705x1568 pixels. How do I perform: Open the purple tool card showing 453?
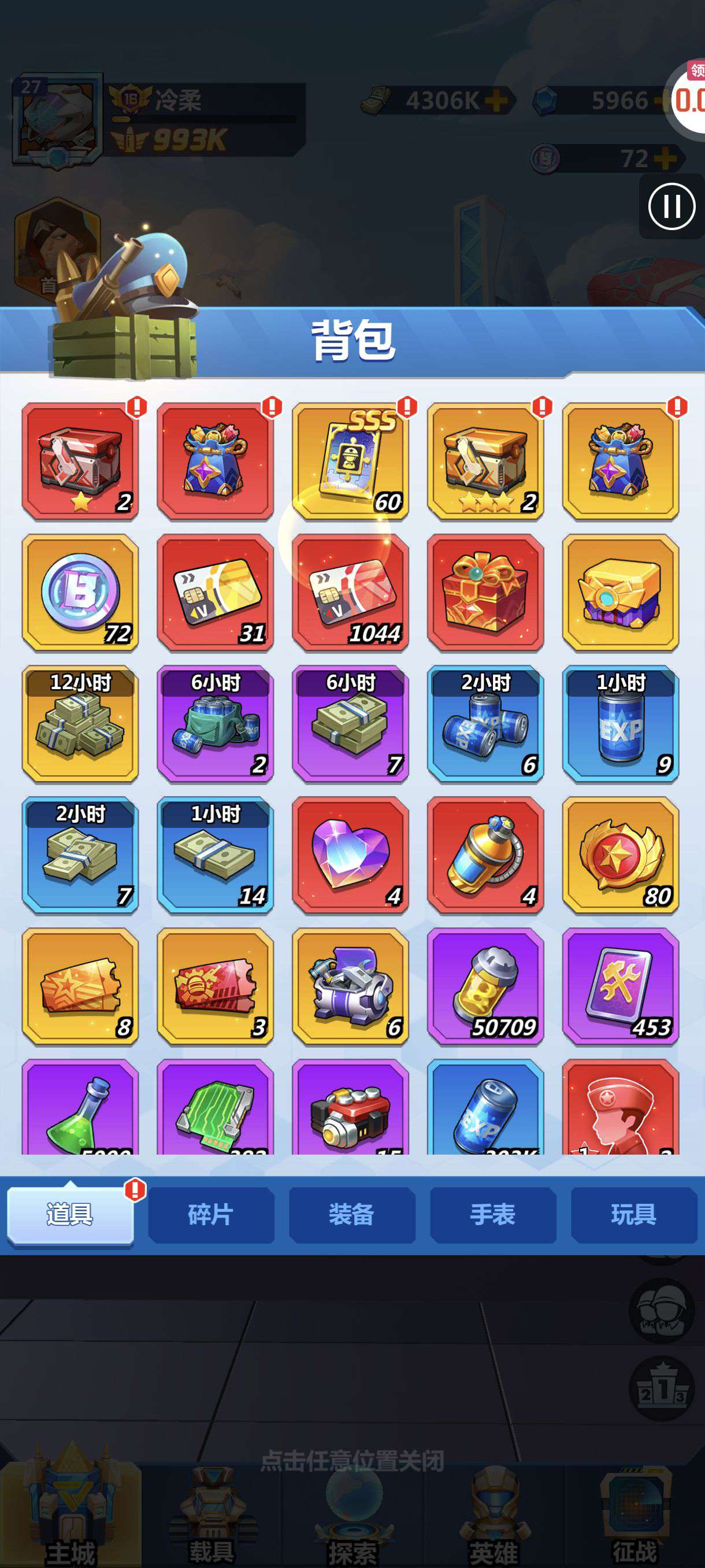[x=621, y=987]
